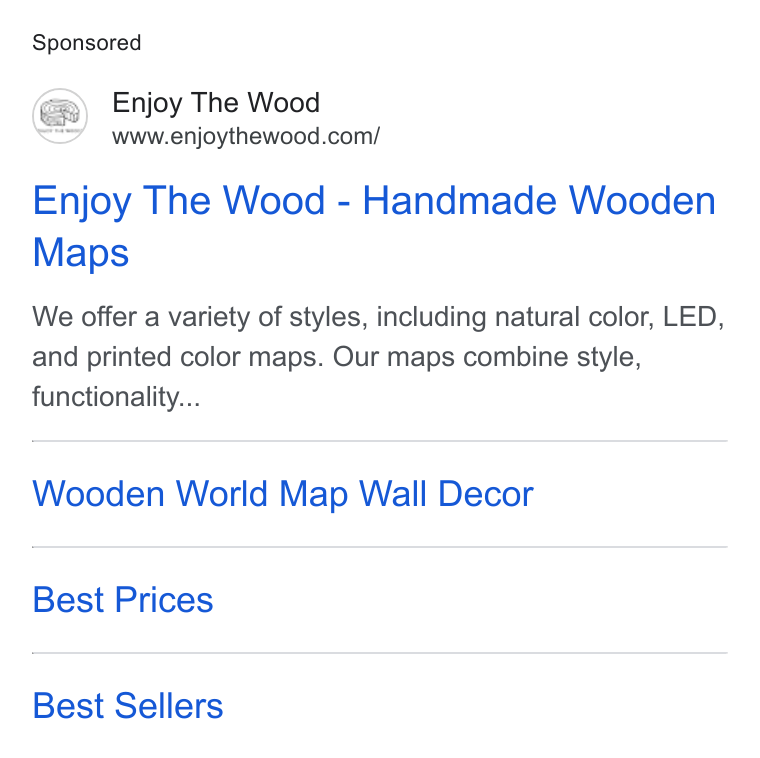Tap the www.enjoythewood.com site address
Image resolution: width=760 pixels, height=758 pixels.
coord(246,136)
